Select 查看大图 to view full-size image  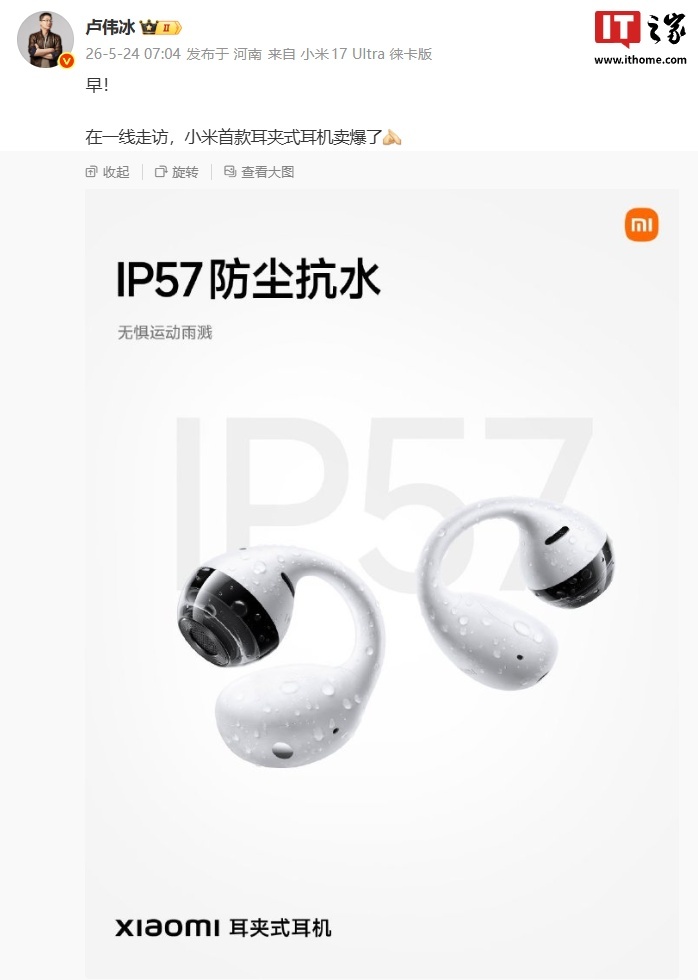tap(259, 172)
